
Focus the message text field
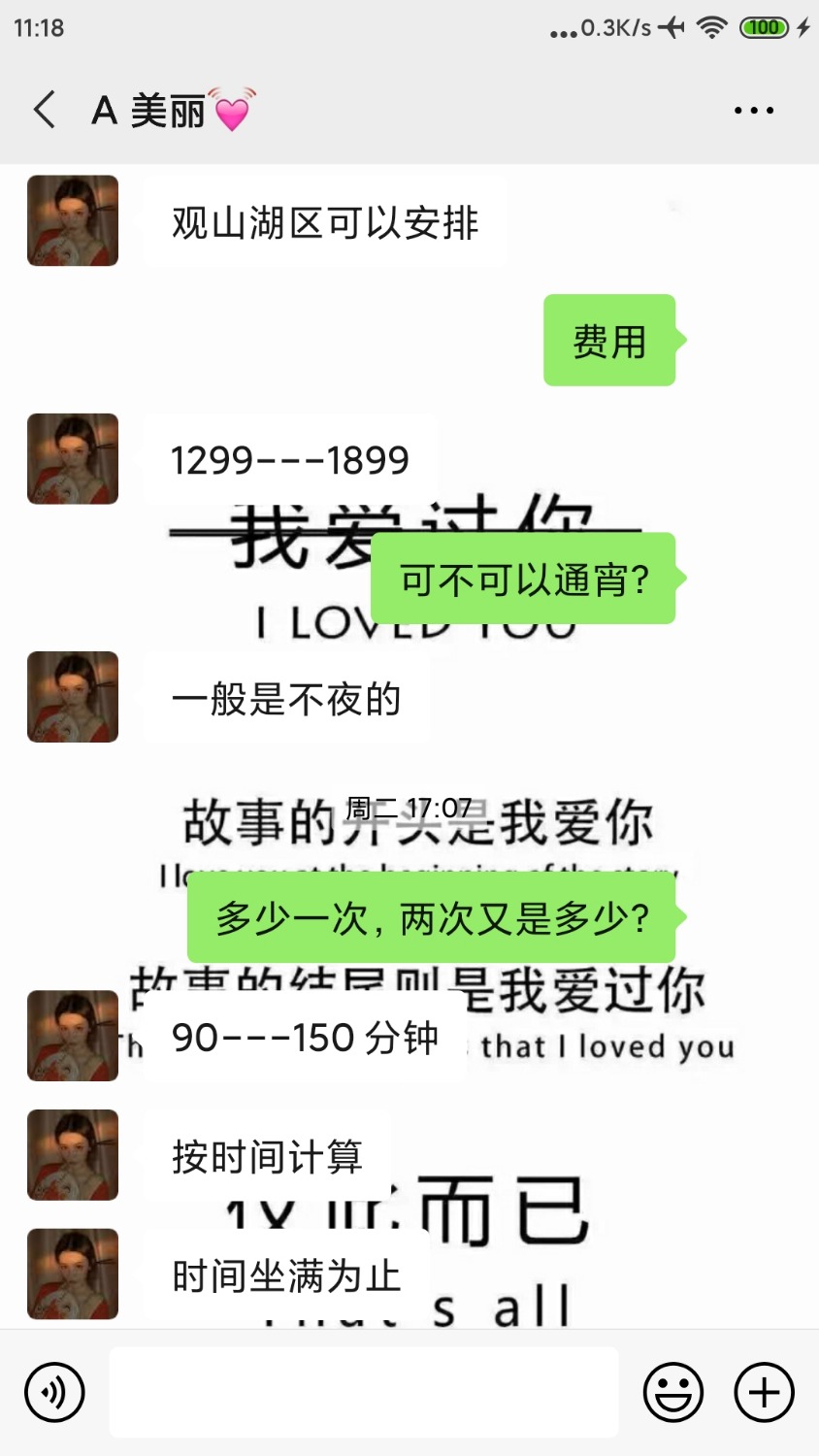364,1392
